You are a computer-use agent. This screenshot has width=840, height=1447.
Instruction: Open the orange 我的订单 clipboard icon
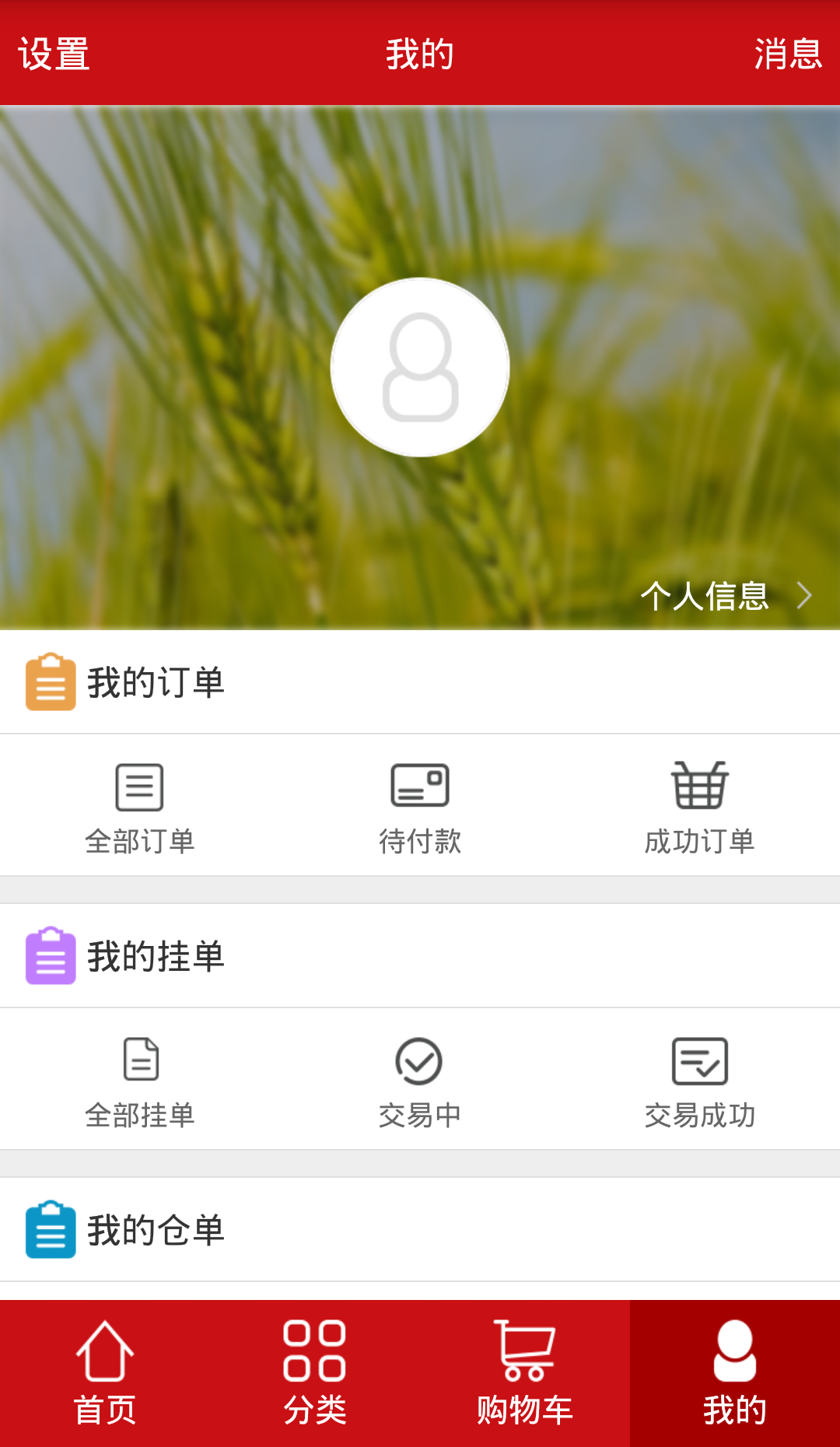point(50,681)
